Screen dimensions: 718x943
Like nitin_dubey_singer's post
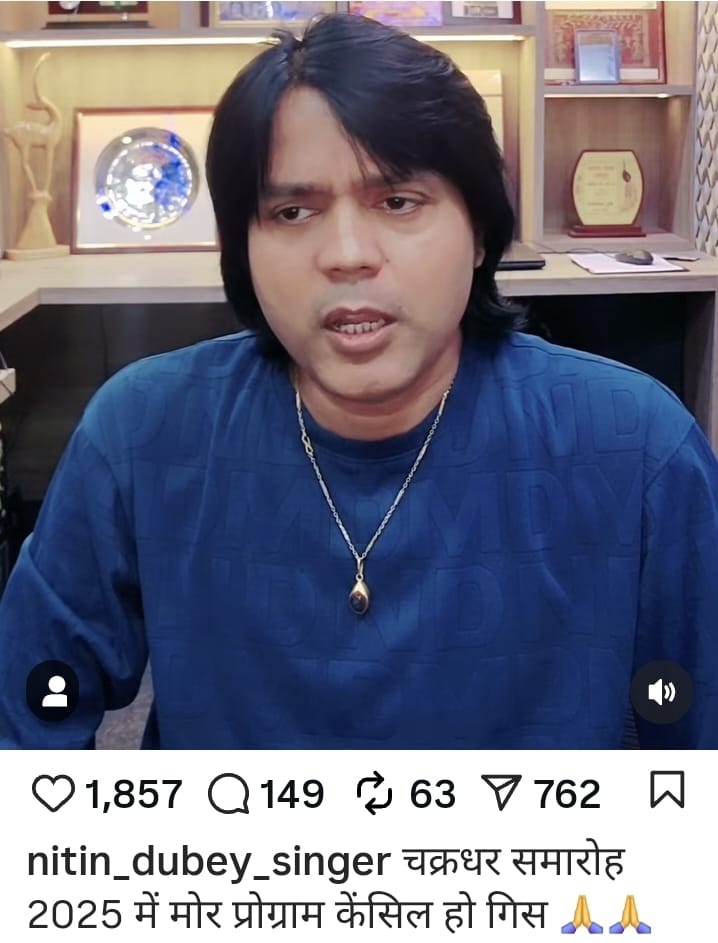54,794
